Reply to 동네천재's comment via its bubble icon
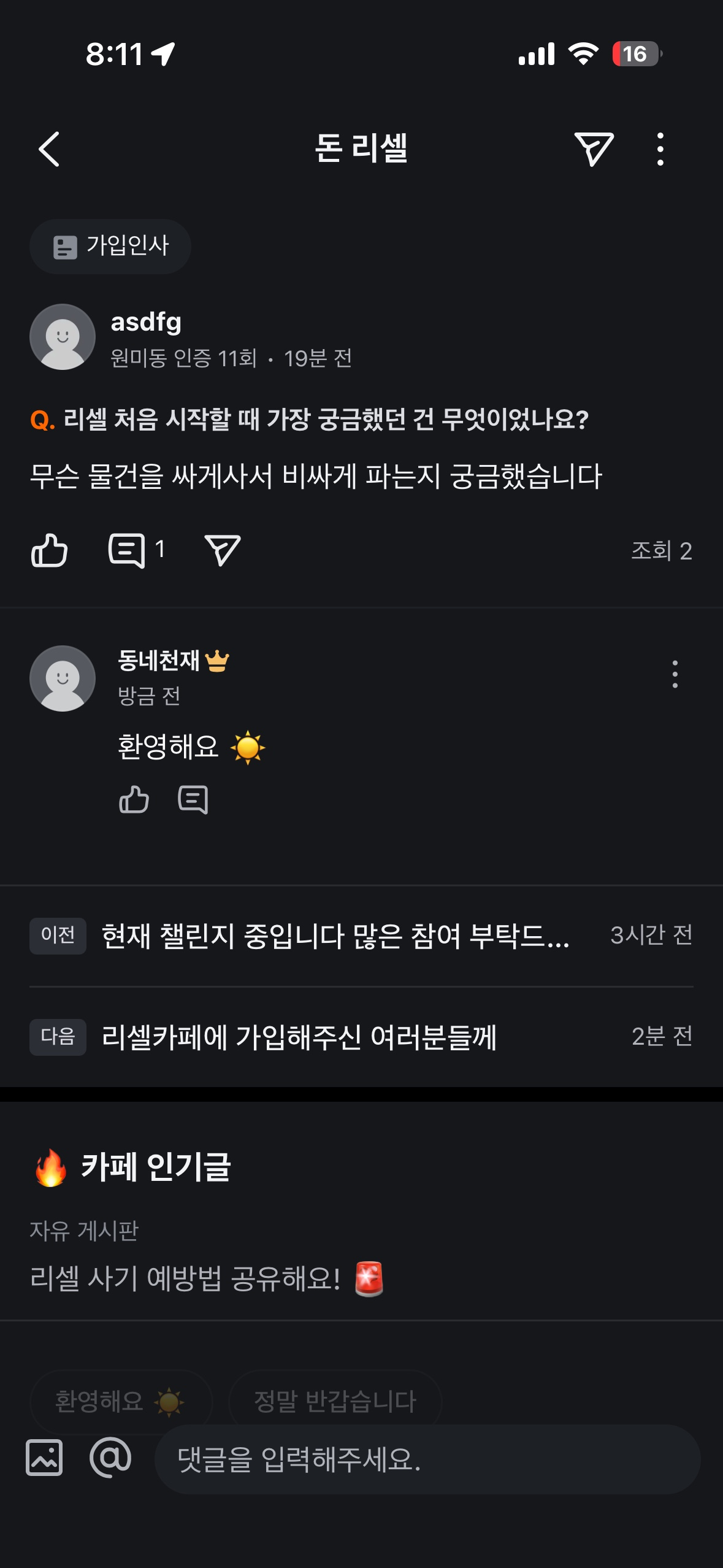 click(193, 799)
